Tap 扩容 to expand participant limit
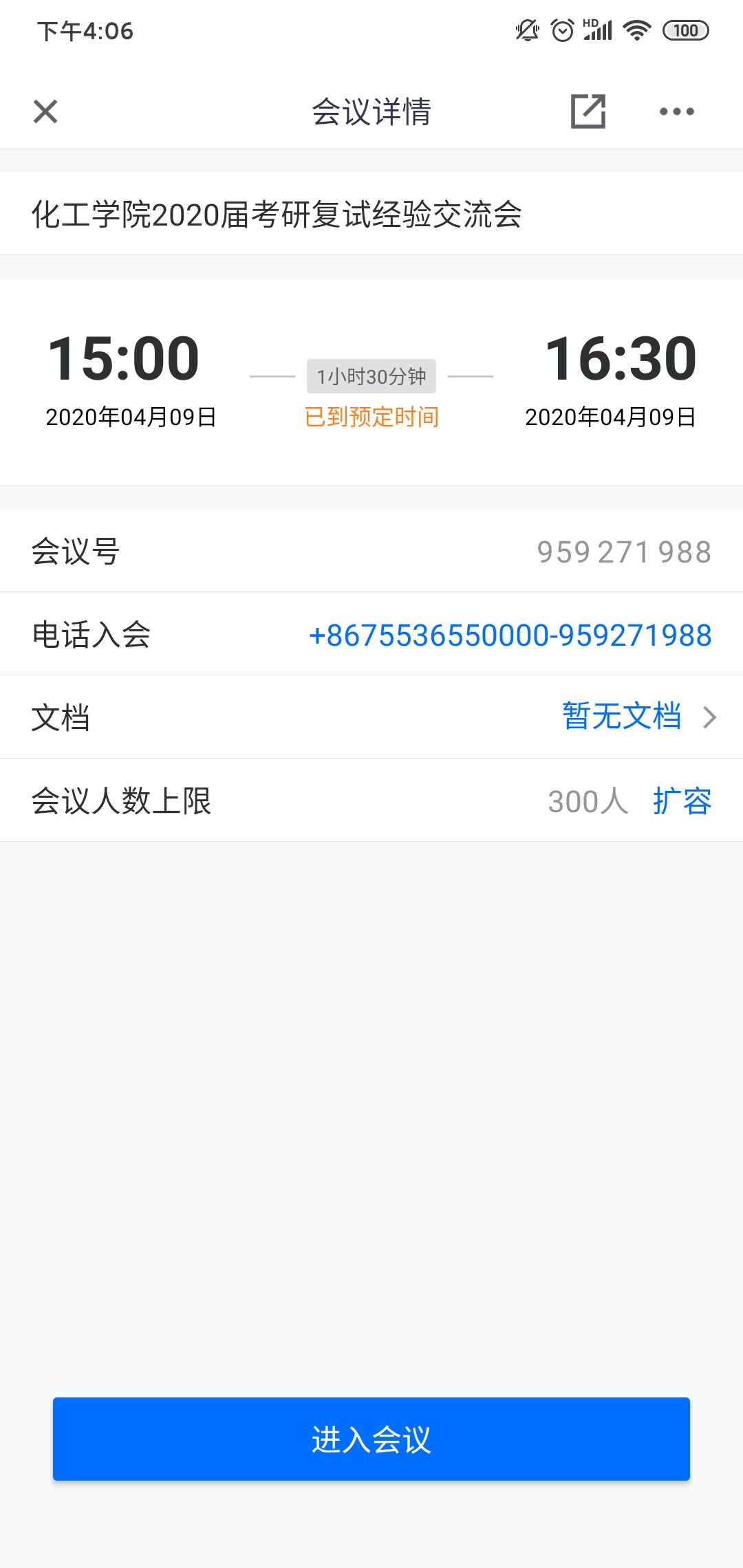743x1568 pixels. tap(682, 801)
